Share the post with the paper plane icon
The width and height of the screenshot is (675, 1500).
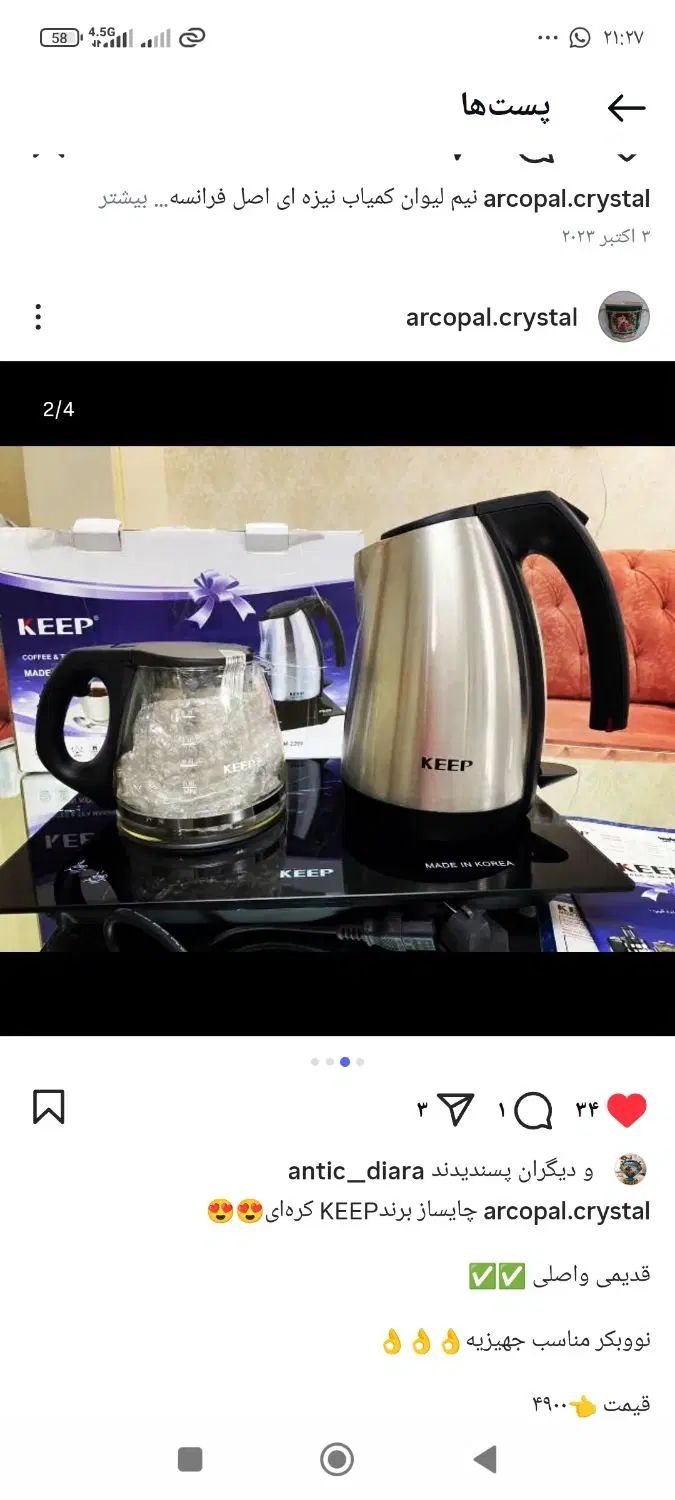456,1109
